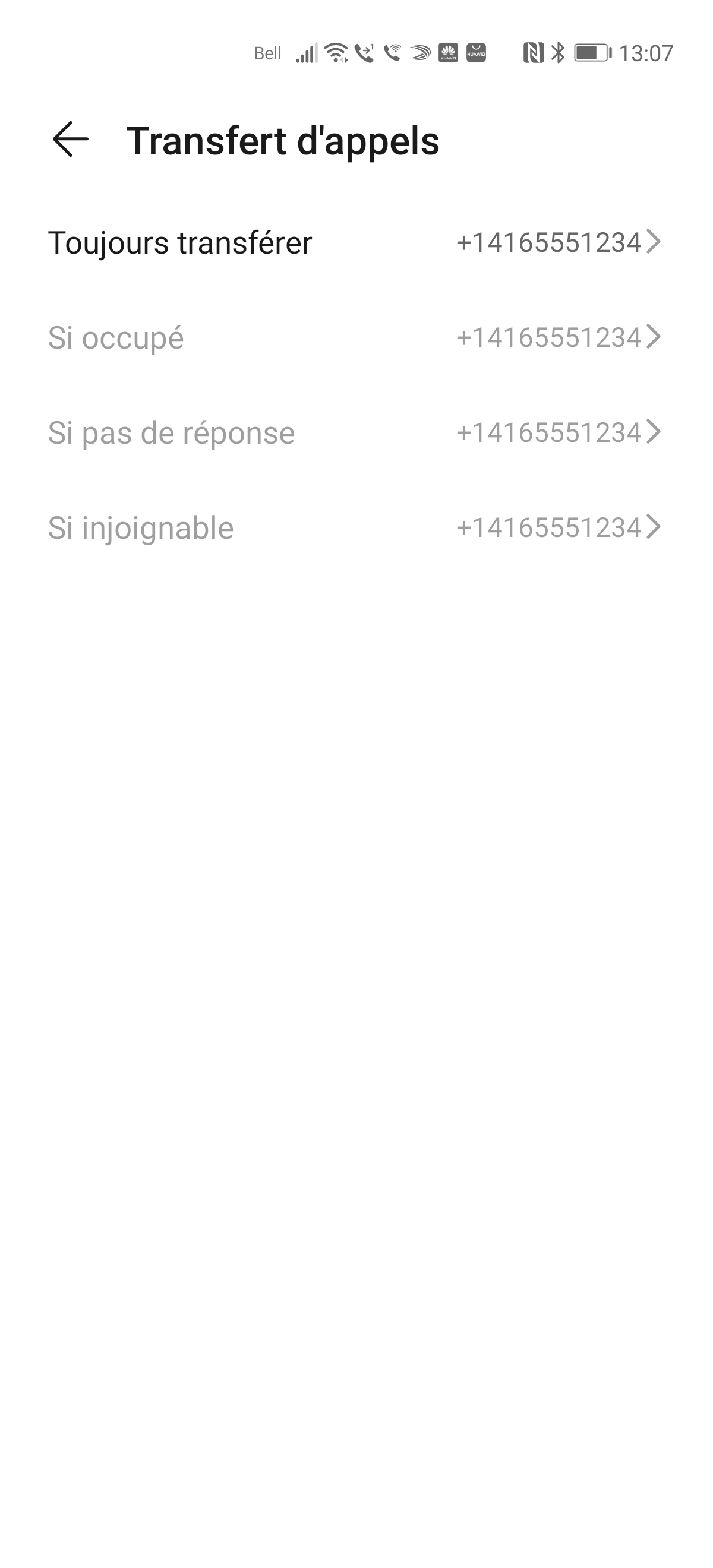Screen dimensions: 713x1568
Task: Open the Bell swoosh notification icon
Action: [419, 53]
